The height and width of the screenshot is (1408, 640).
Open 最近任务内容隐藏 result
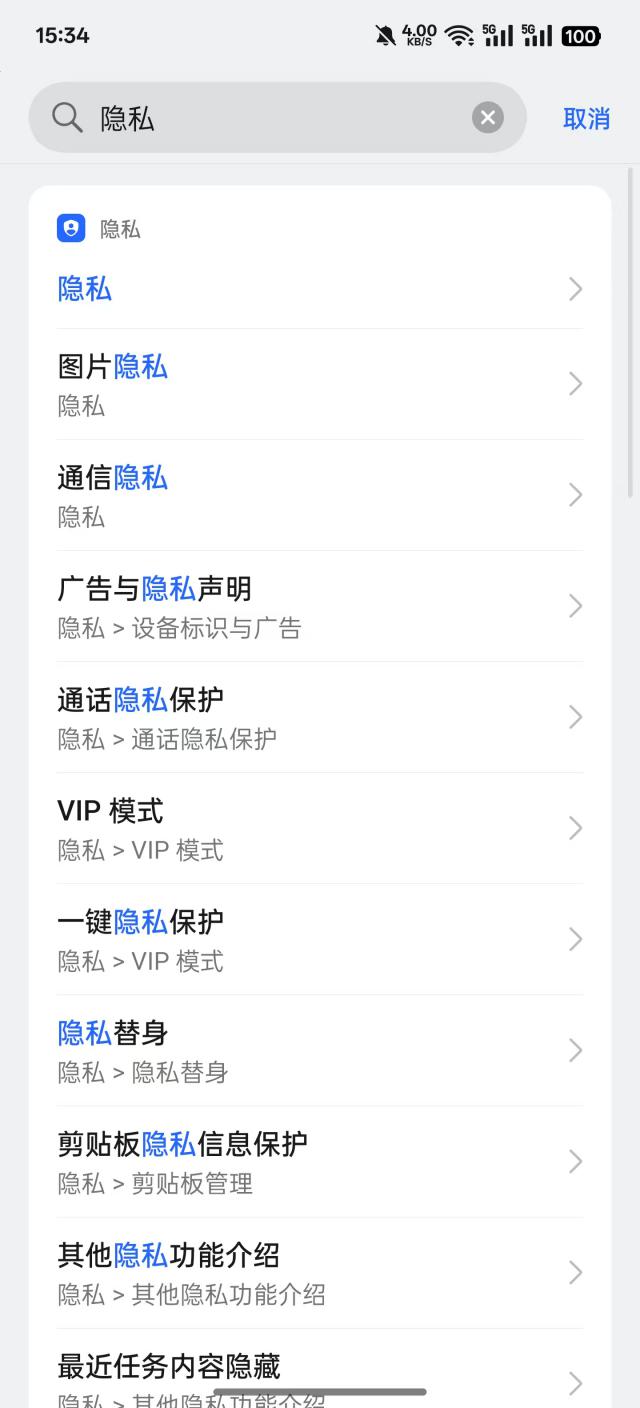320,1370
